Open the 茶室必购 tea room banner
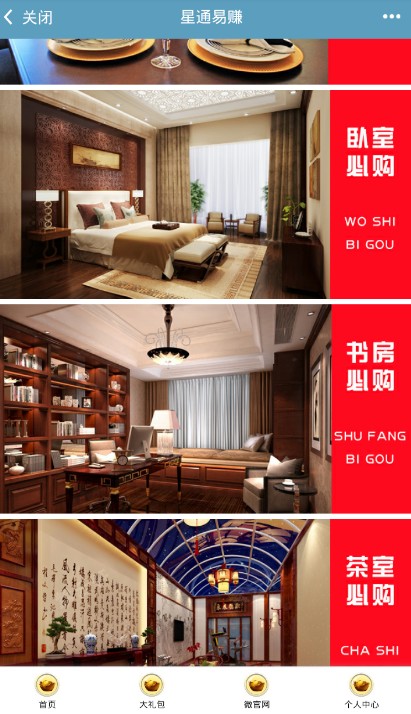The image size is (411, 714). (x=205, y=592)
